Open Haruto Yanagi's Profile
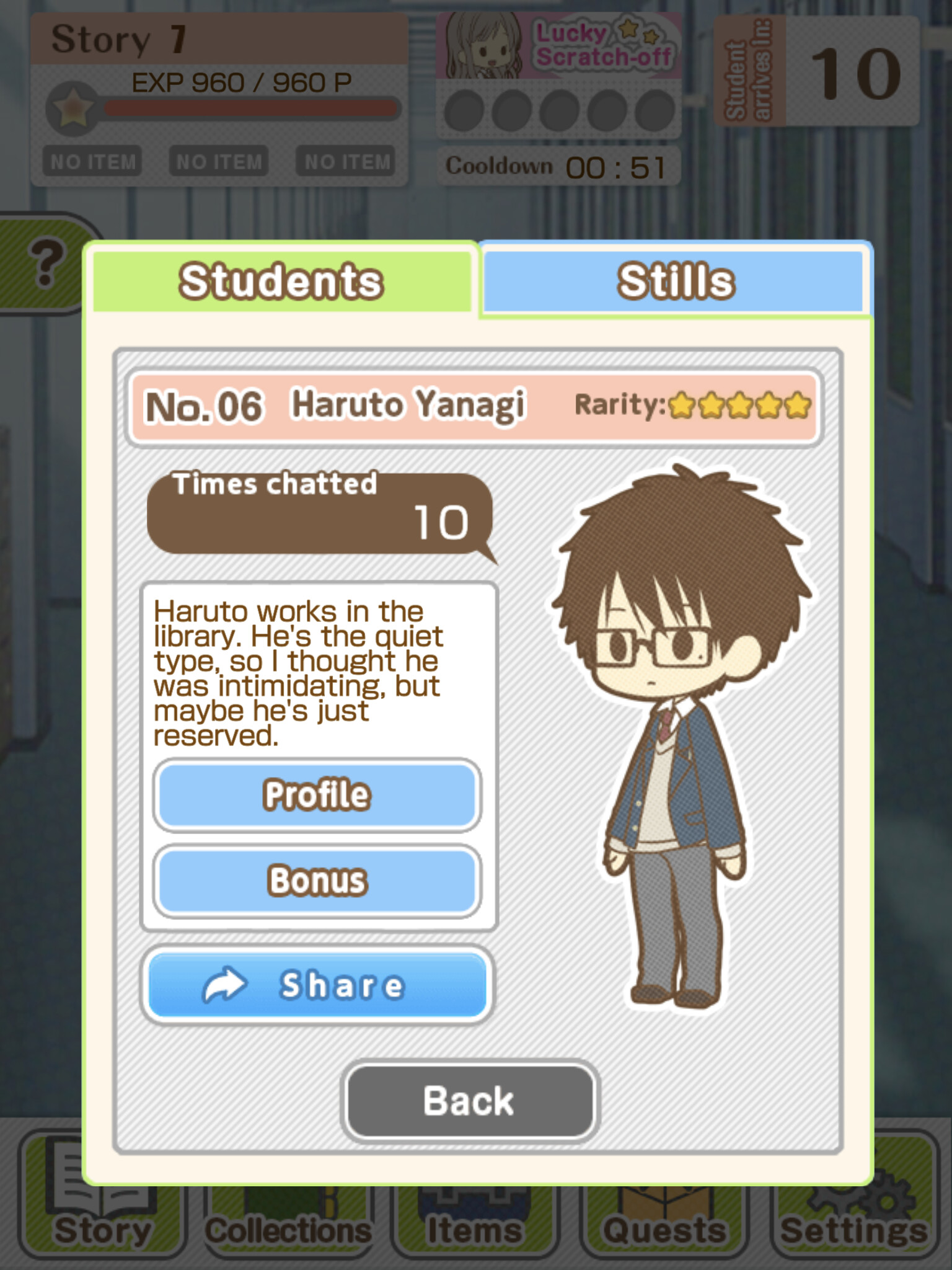952x1270 pixels. tap(317, 795)
